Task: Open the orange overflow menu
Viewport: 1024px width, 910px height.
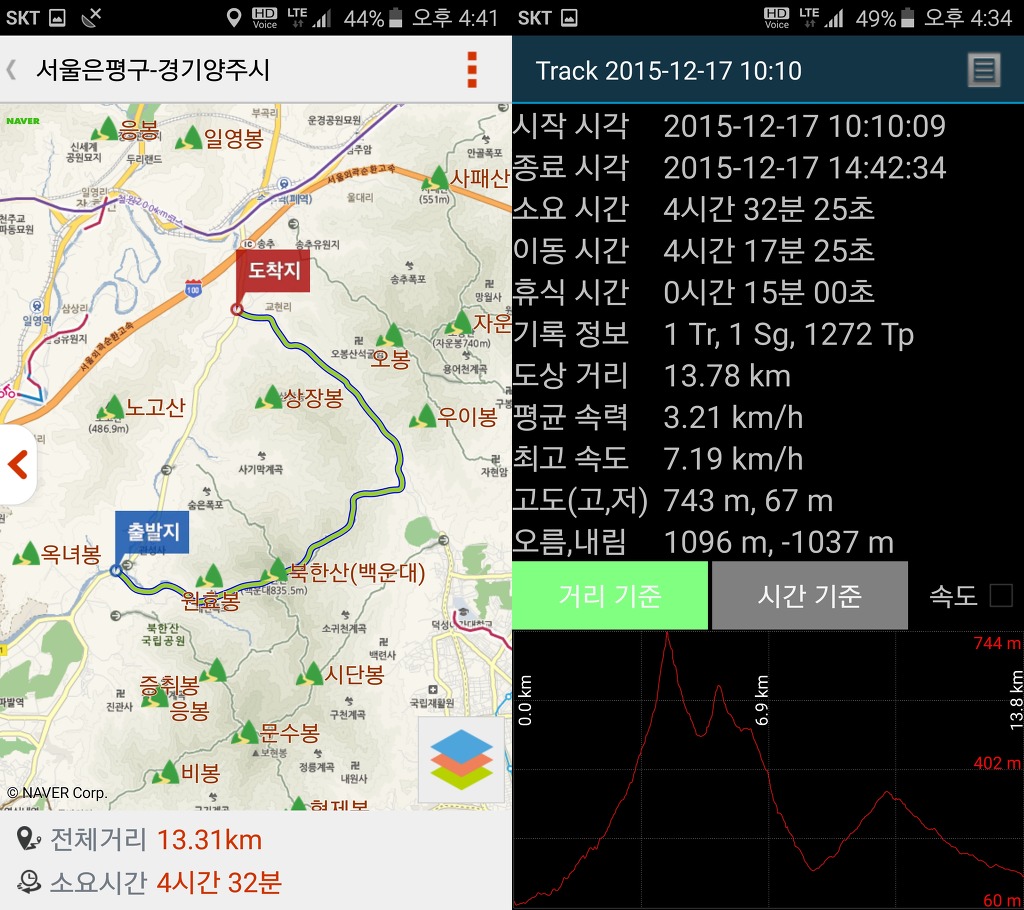Action: (x=472, y=69)
